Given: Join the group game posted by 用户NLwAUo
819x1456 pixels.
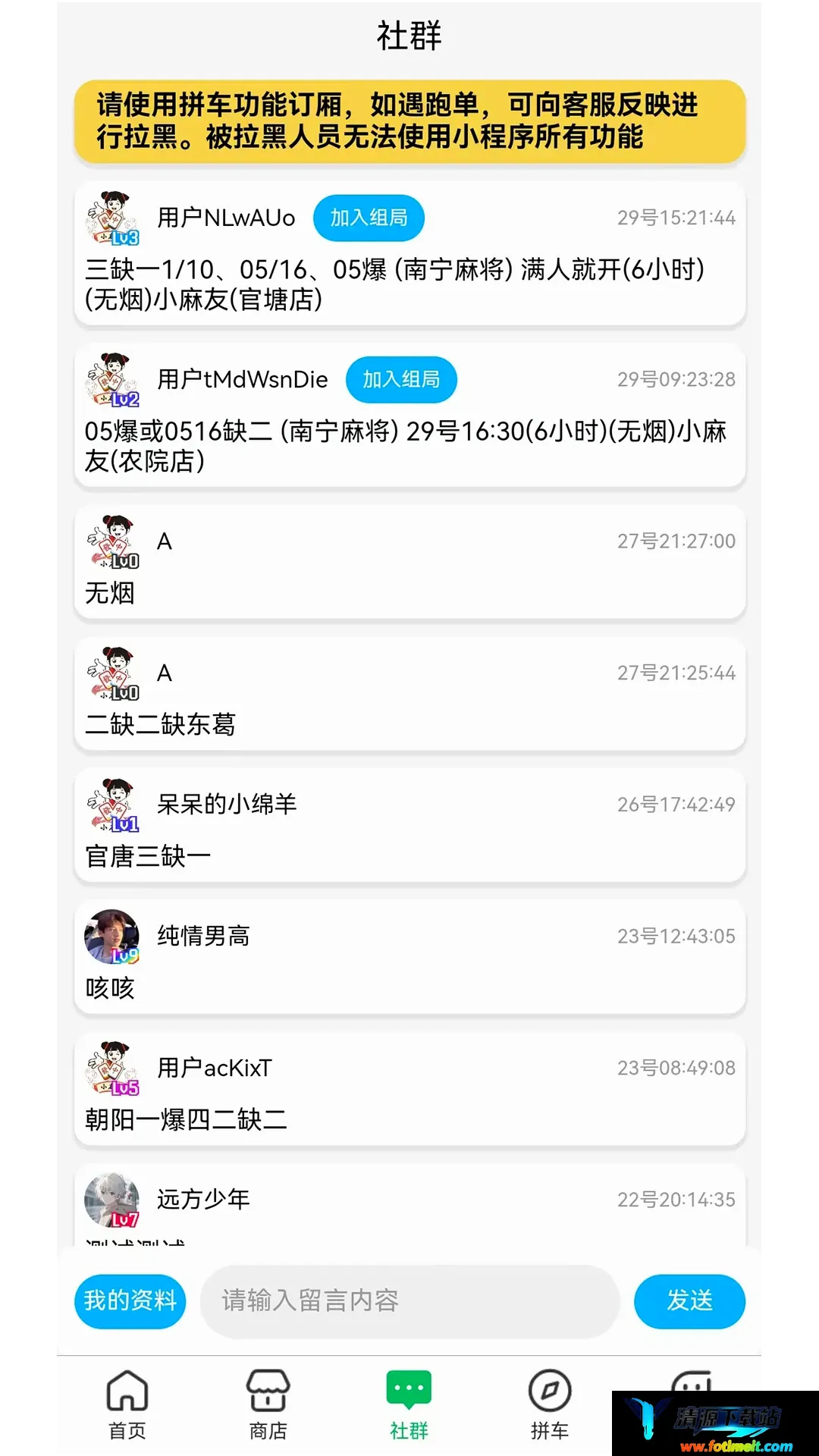Looking at the screenshot, I should coord(369,218).
